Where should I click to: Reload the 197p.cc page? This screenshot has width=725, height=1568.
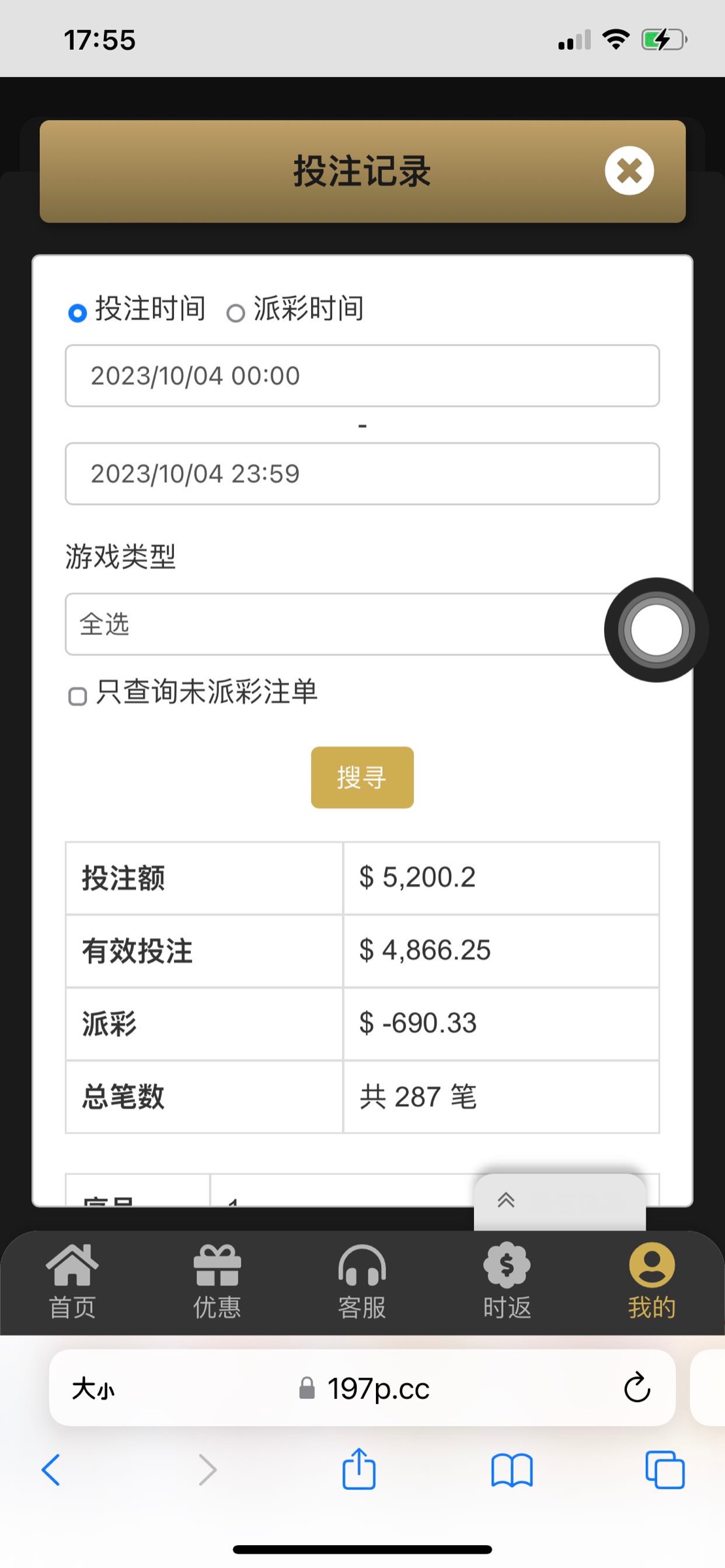(636, 1388)
